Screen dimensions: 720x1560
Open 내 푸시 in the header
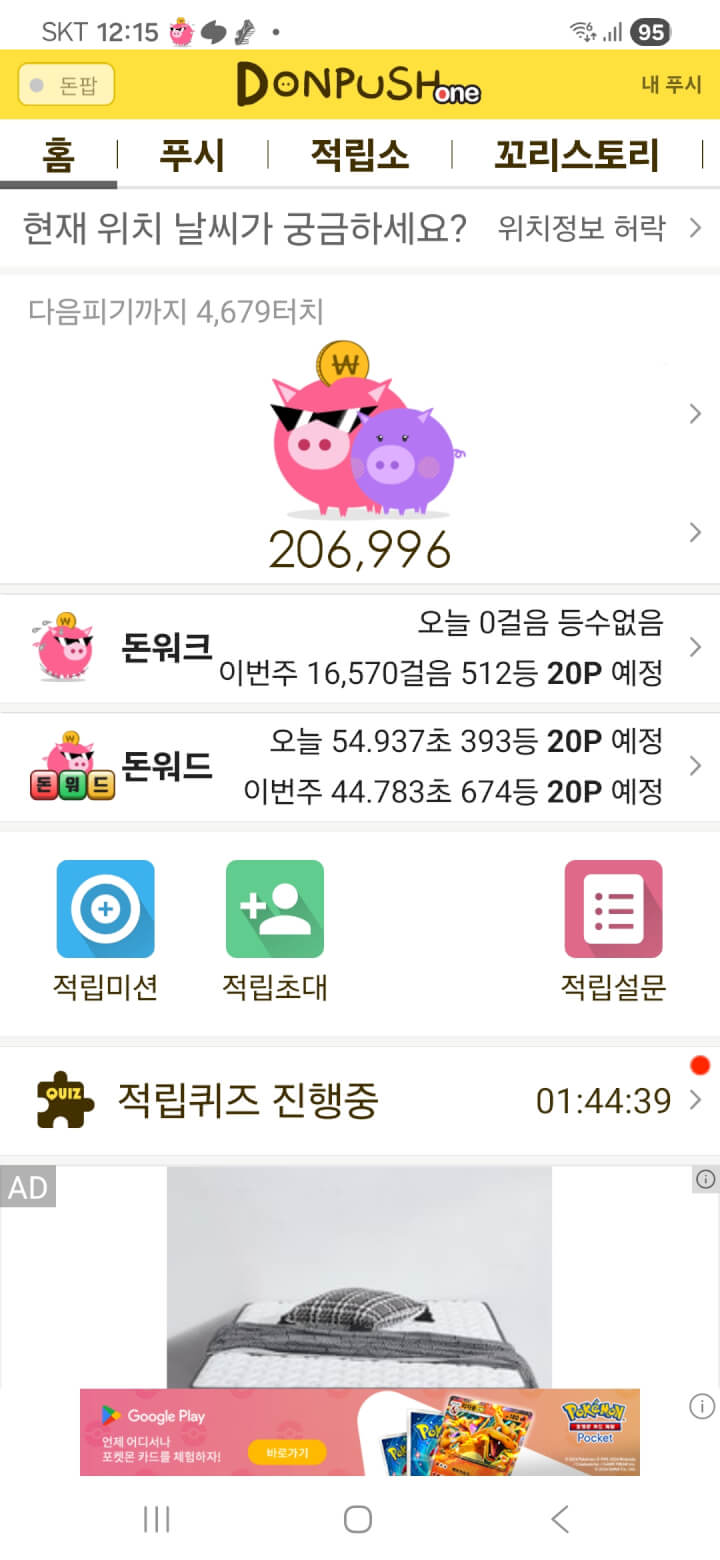[x=671, y=85]
